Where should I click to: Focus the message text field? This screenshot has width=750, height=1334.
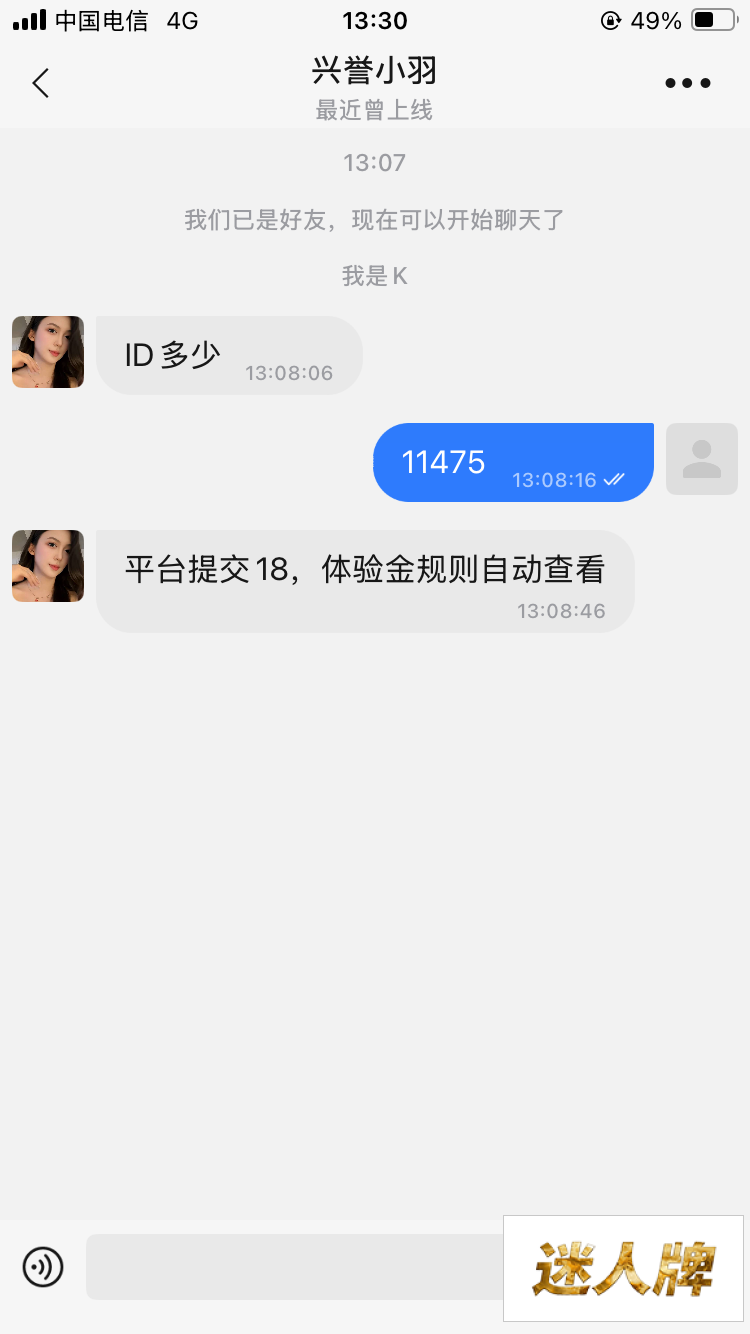295,1267
